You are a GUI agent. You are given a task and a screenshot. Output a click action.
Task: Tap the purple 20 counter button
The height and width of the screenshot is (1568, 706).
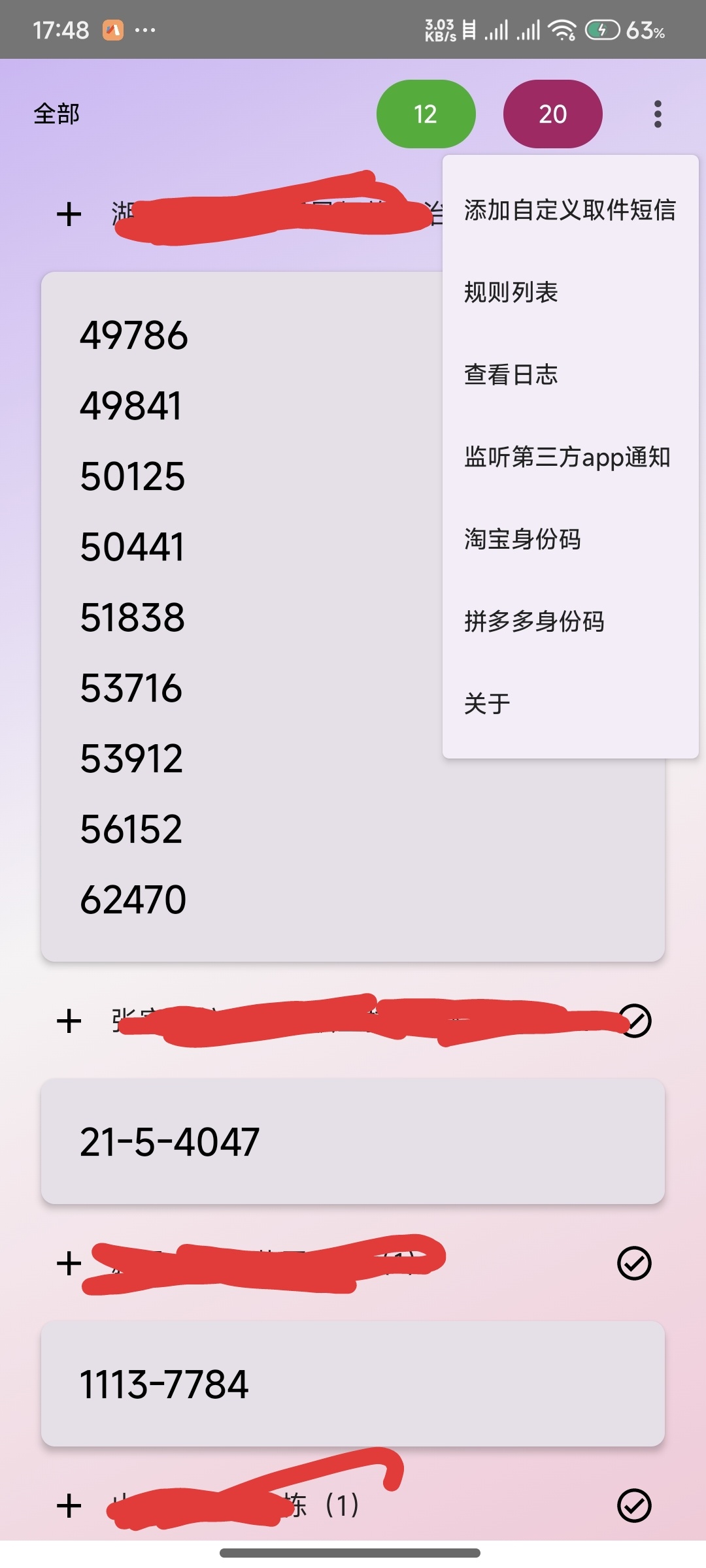[x=552, y=114]
